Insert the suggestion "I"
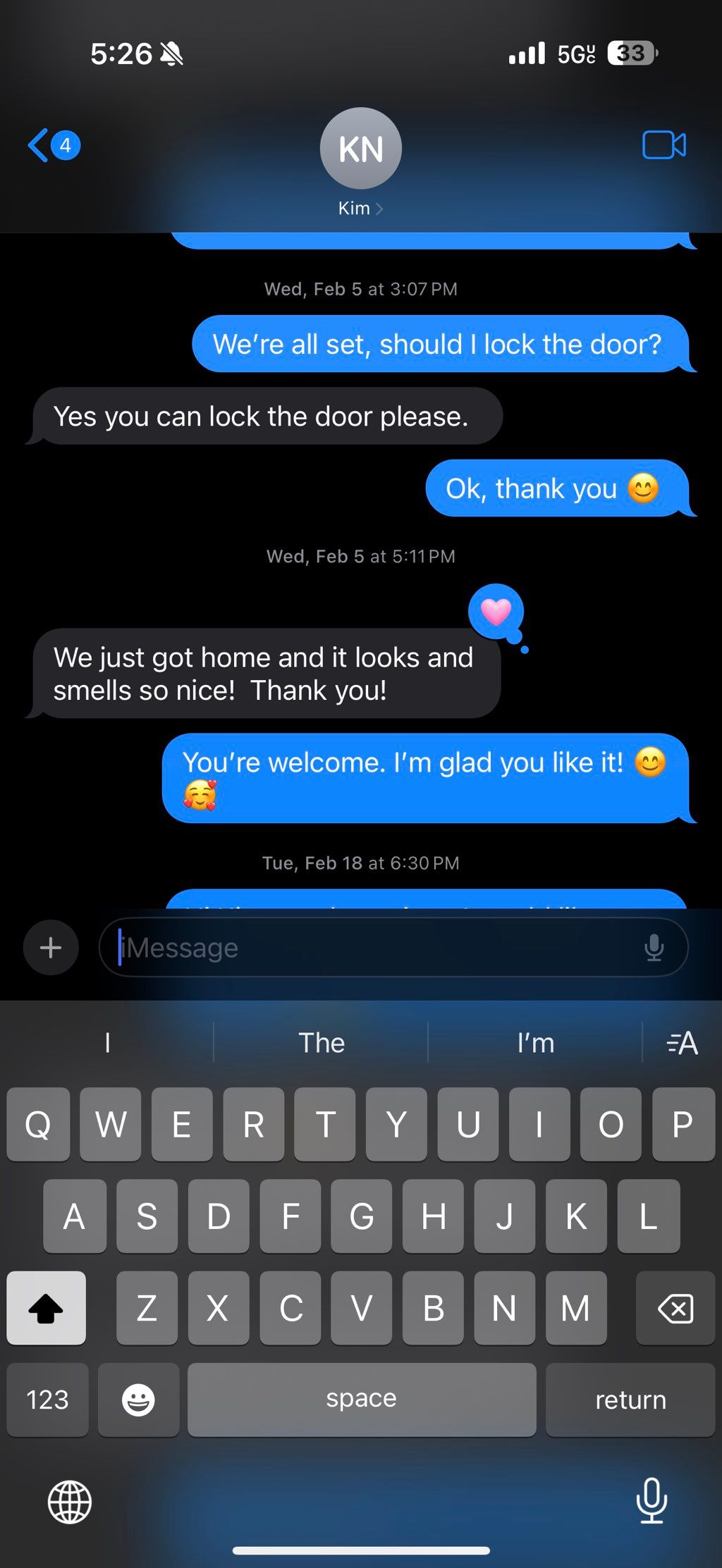This screenshot has width=722, height=1568. click(x=107, y=1043)
